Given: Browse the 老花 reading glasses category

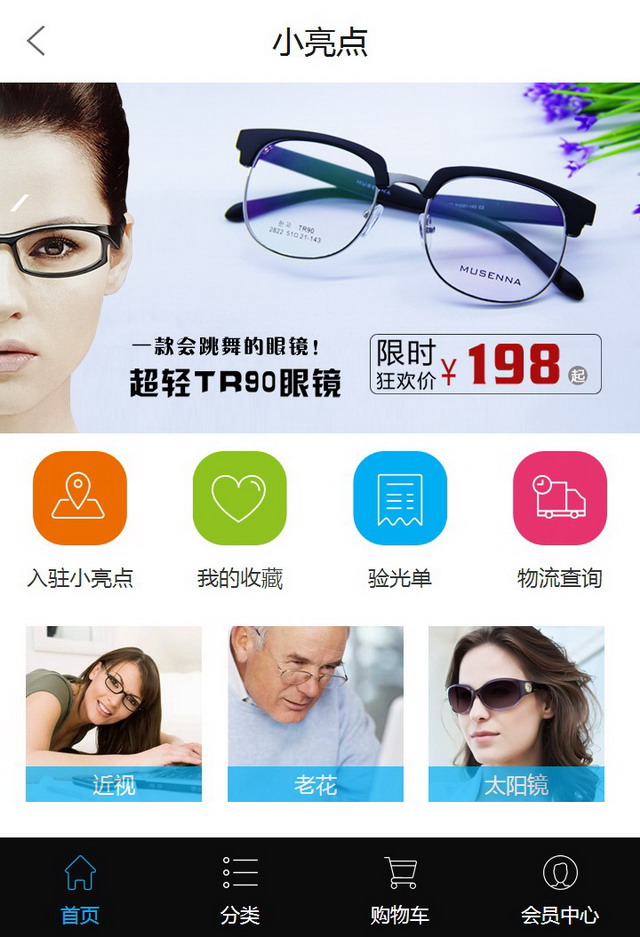Looking at the screenshot, I should point(315,714).
